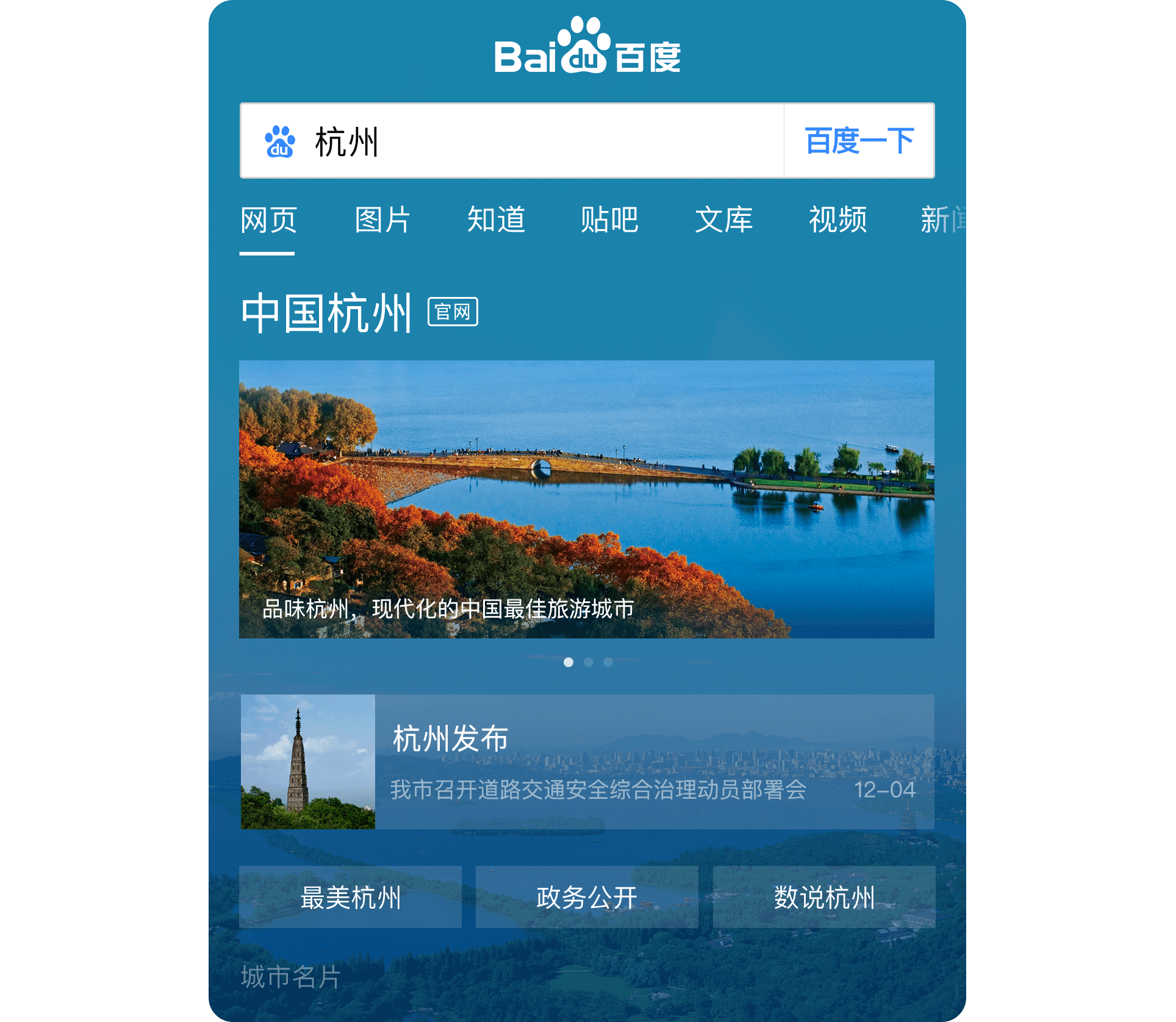
Task: Switch to the 图片 tab
Action: [382, 220]
